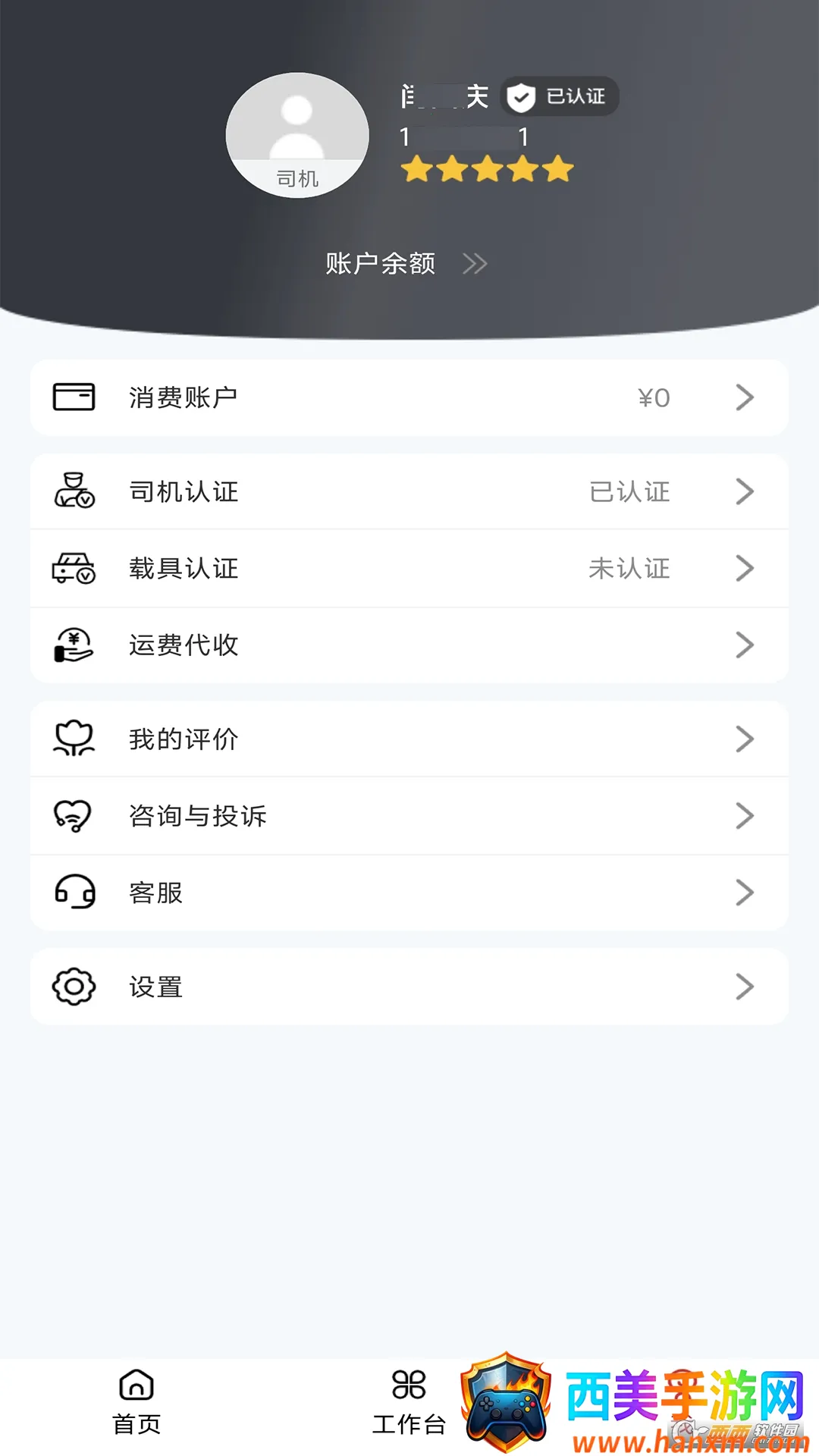Contact 客服 customer service

pyautogui.click(x=409, y=893)
